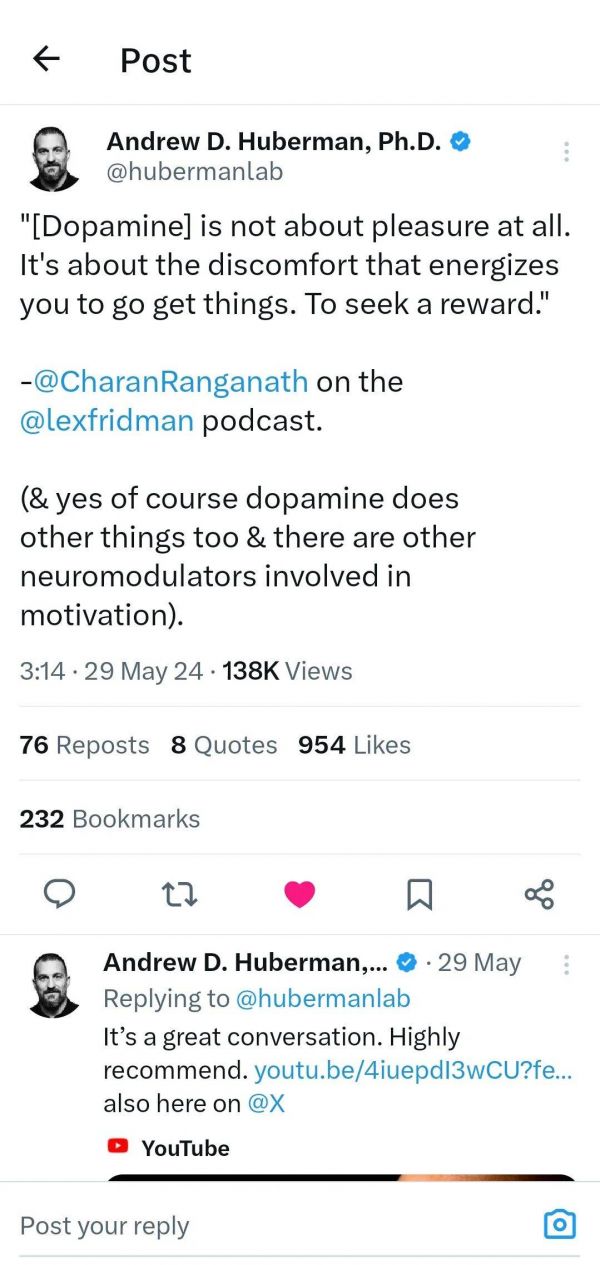600x1265 pixels.
Task: Bookmark this post
Action: click(x=419, y=894)
